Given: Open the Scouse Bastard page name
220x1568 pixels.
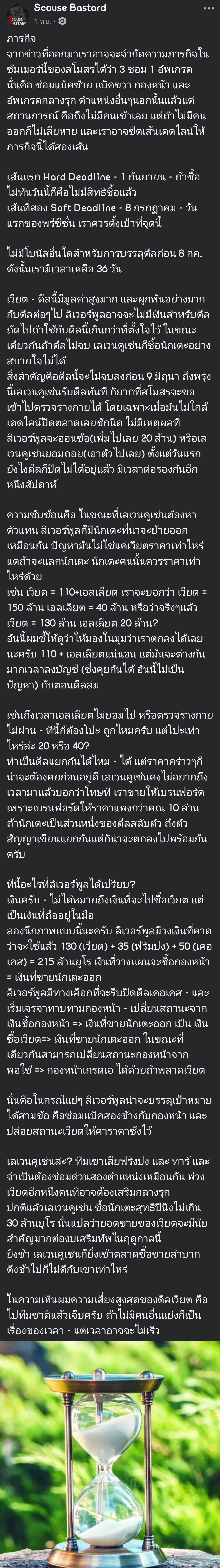Looking at the screenshot, I should pyautogui.click(x=70, y=8).
